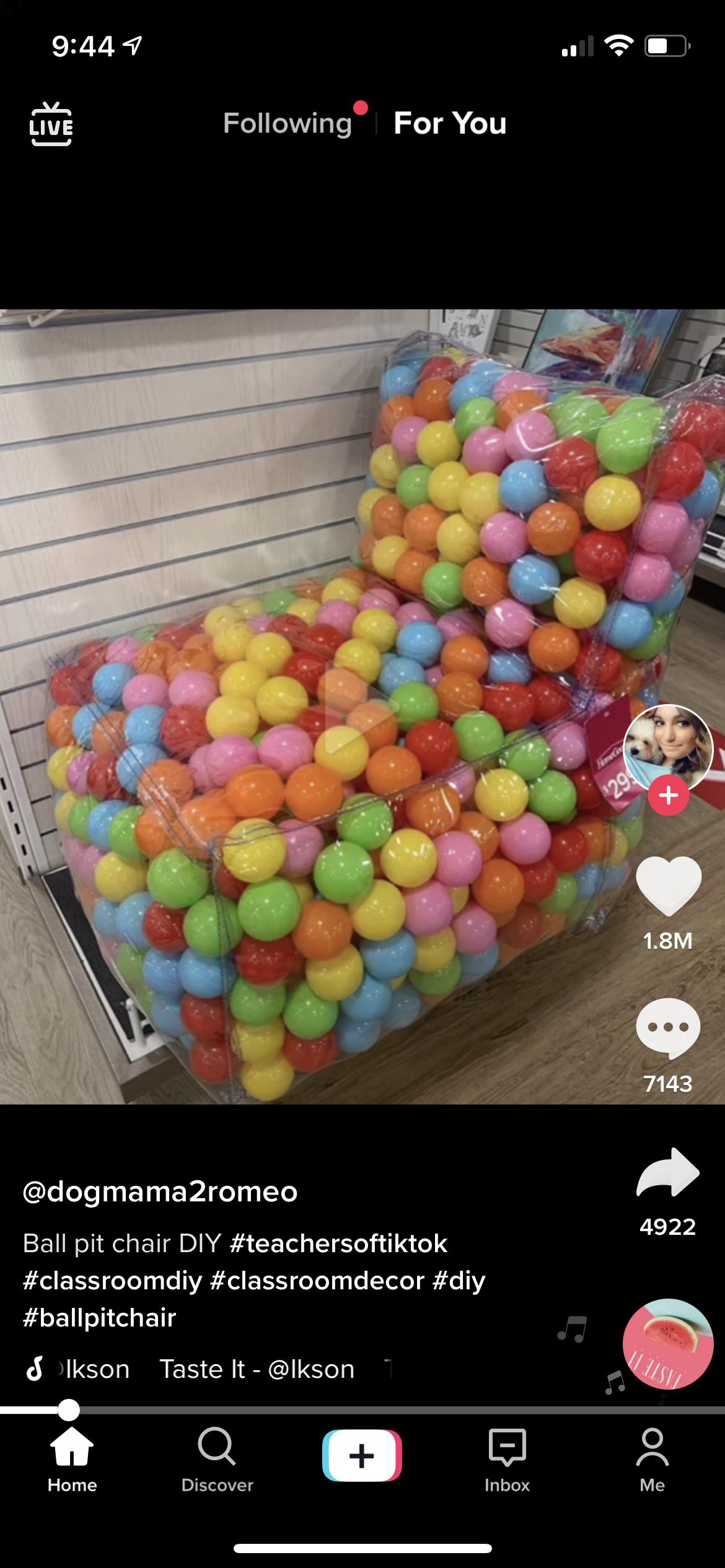Return to the Home feed
This screenshot has height=1568, width=725.
pyautogui.click(x=72, y=1452)
